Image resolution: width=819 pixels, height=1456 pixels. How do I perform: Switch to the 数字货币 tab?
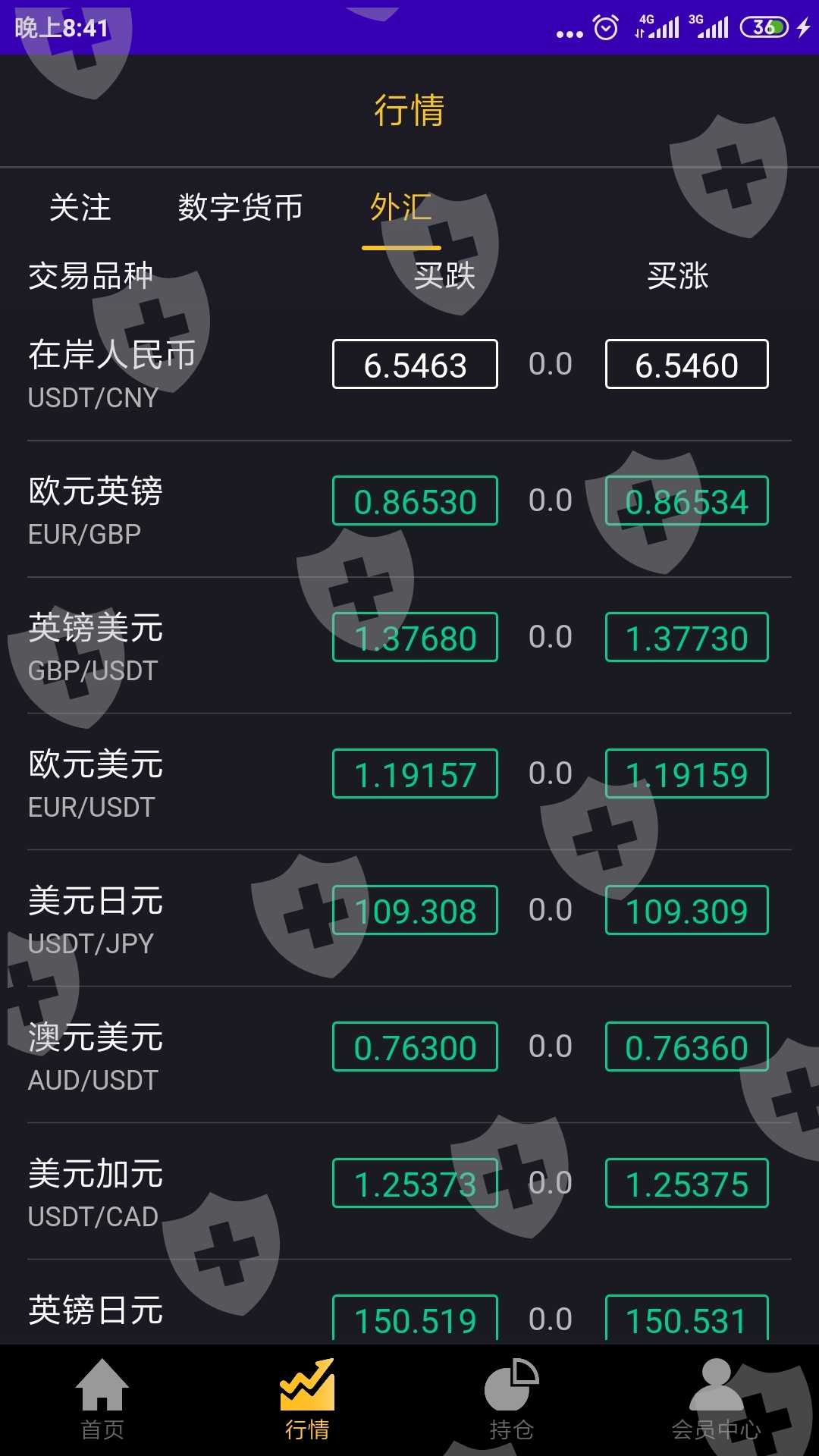pyautogui.click(x=240, y=208)
